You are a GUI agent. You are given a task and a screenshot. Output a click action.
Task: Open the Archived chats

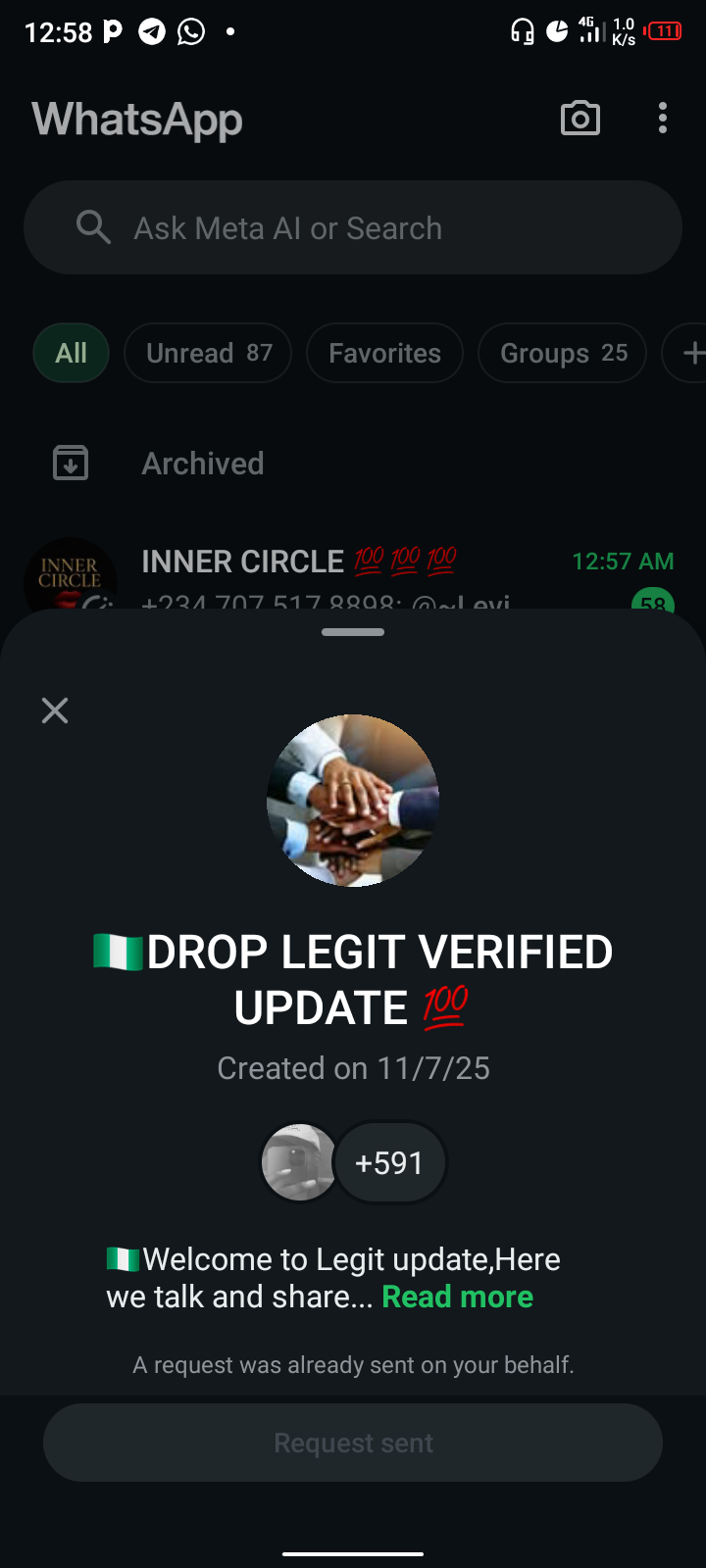pyautogui.click(x=203, y=464)
